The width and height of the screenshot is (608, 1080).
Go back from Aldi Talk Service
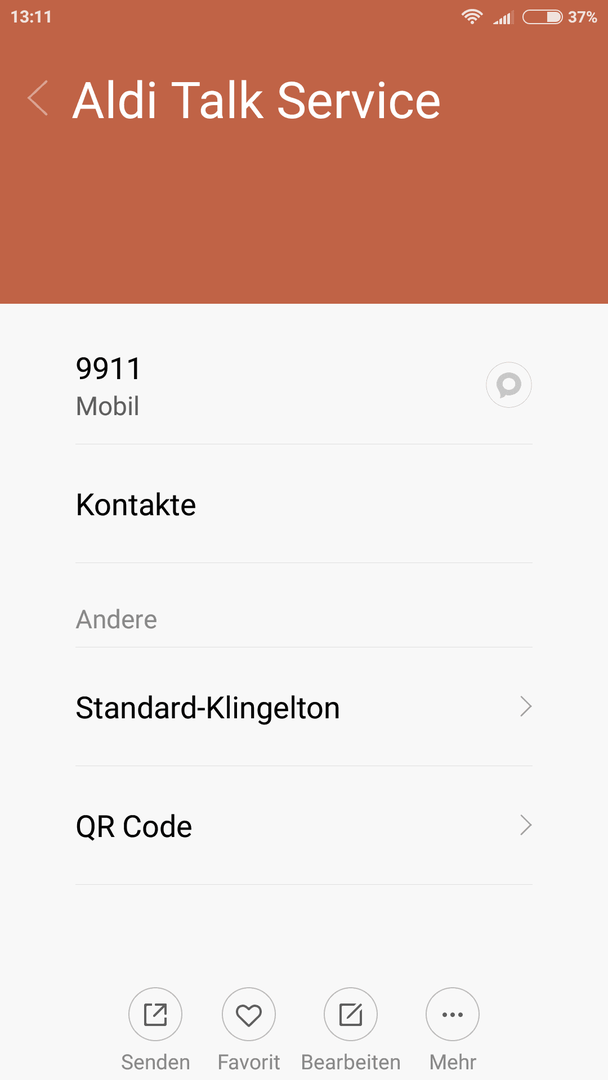point(38,98)
